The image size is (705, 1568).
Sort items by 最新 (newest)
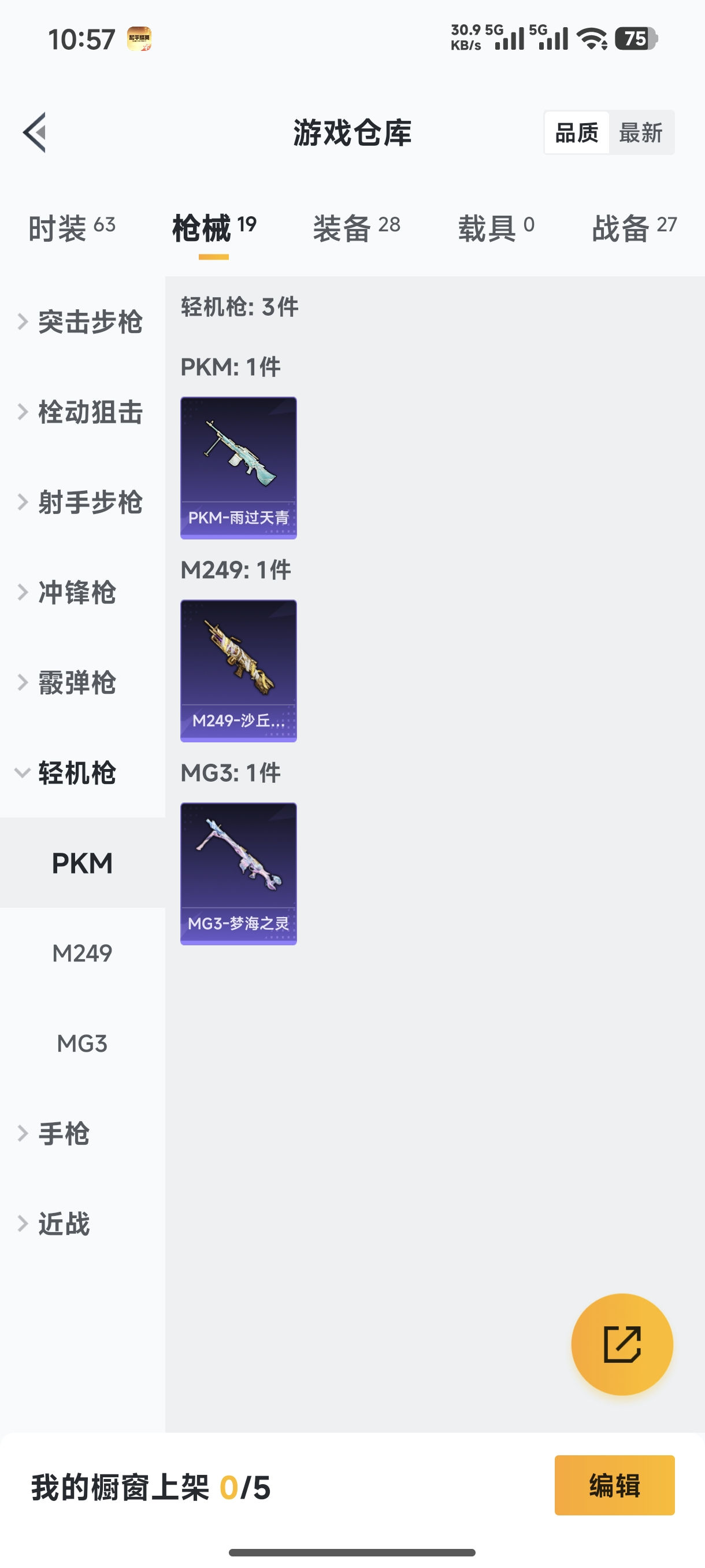642,133
